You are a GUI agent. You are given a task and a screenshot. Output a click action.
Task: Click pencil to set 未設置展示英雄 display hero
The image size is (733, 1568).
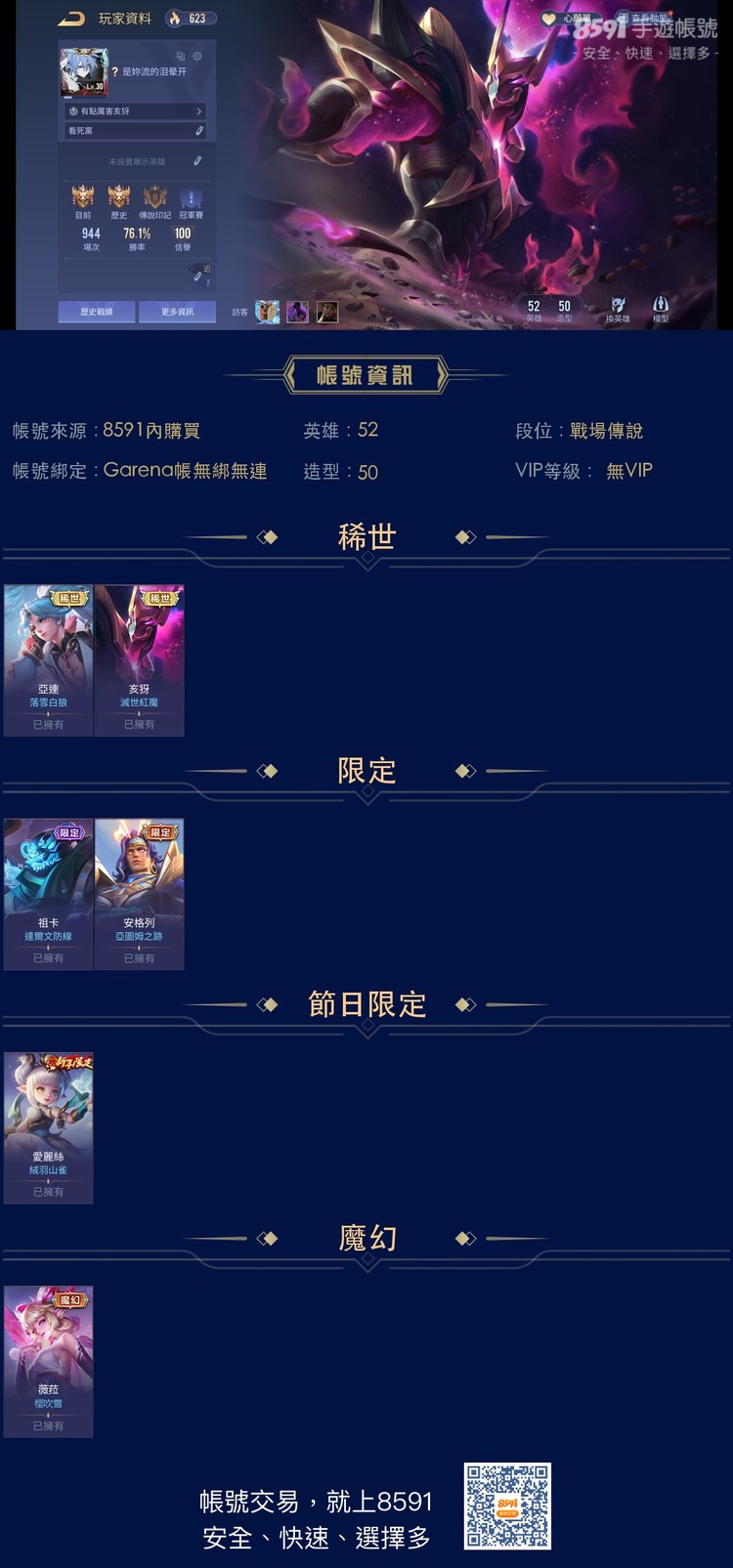click(199, 161)
